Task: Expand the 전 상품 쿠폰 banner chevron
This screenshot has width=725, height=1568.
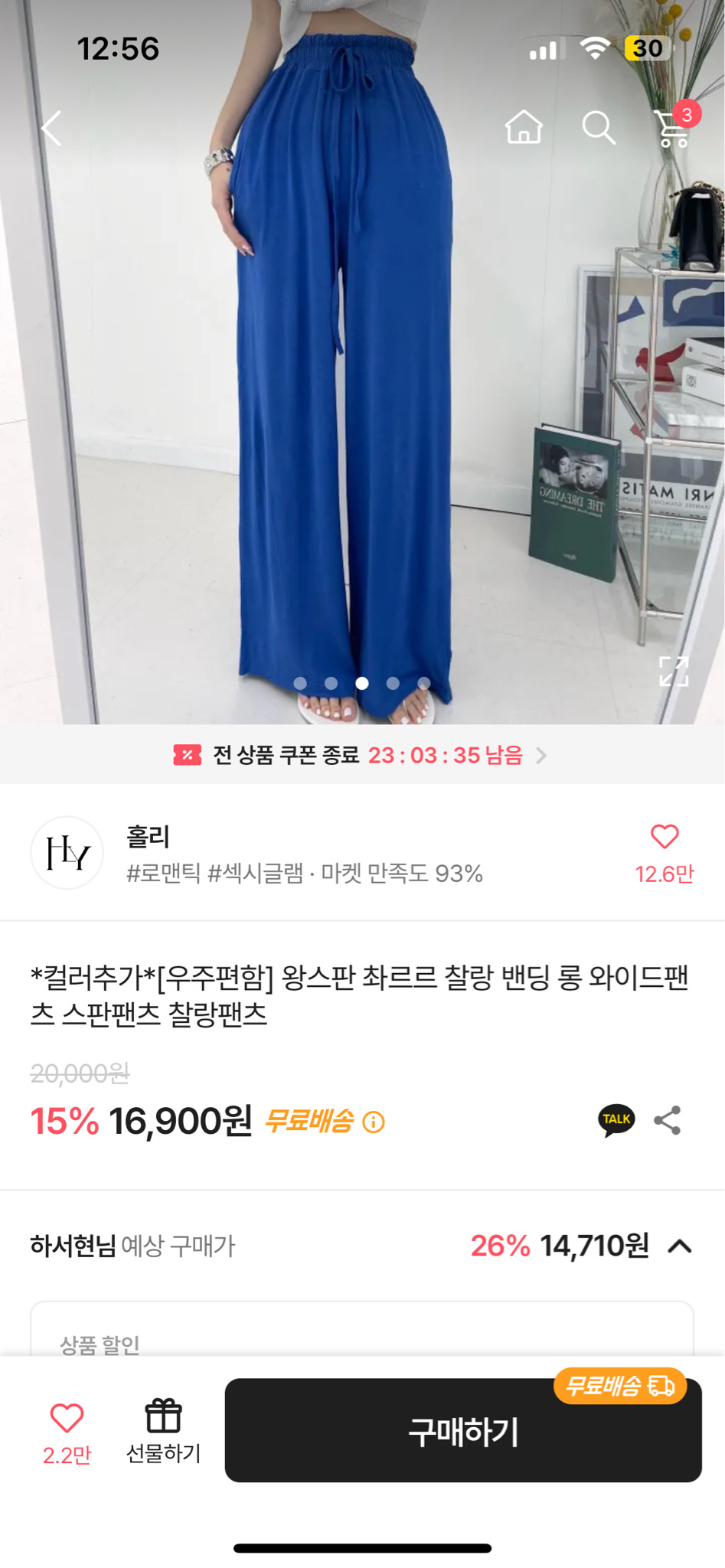Action: 545,756
